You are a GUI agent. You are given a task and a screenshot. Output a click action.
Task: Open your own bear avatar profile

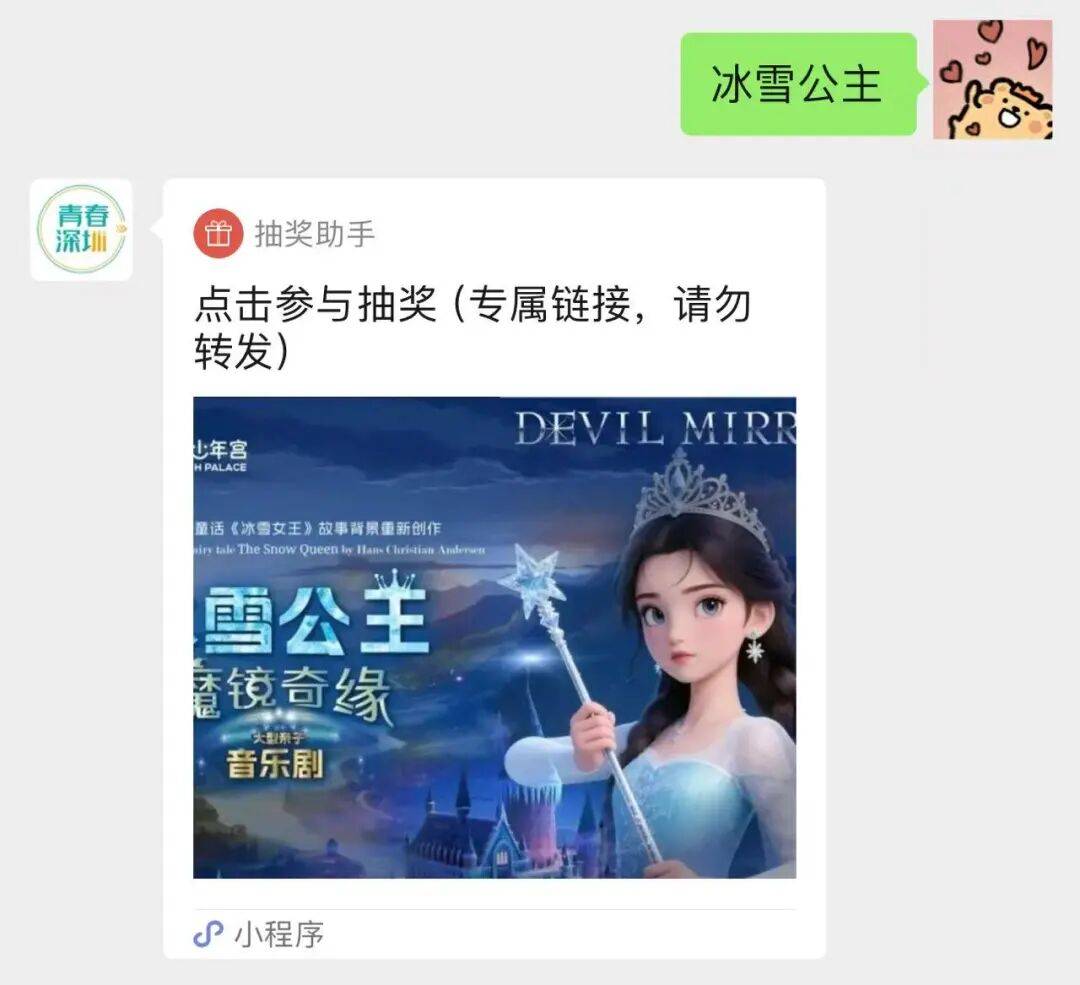pos(992,80)
